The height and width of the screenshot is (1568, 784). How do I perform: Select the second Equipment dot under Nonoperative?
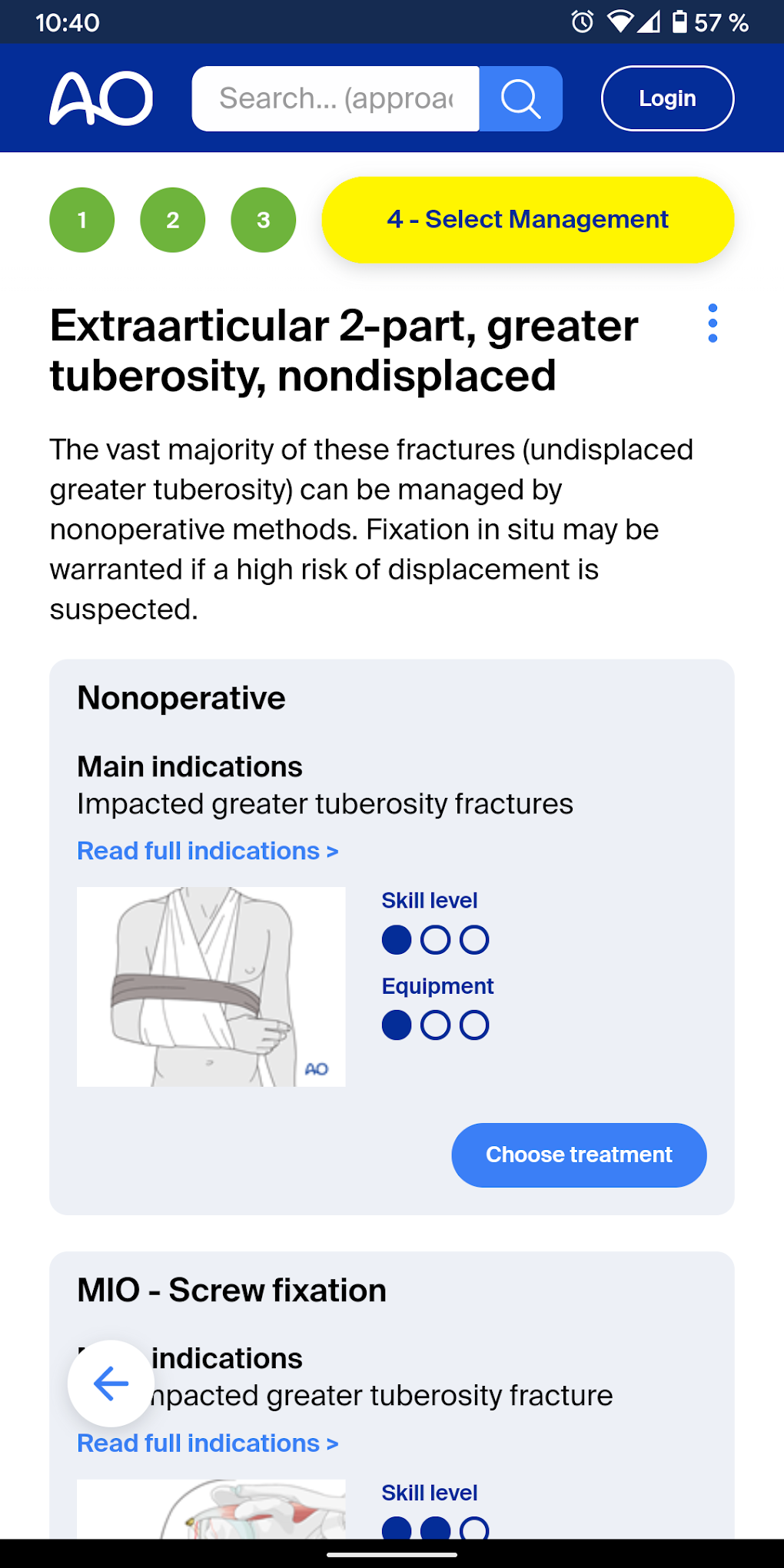point(436,1025)
